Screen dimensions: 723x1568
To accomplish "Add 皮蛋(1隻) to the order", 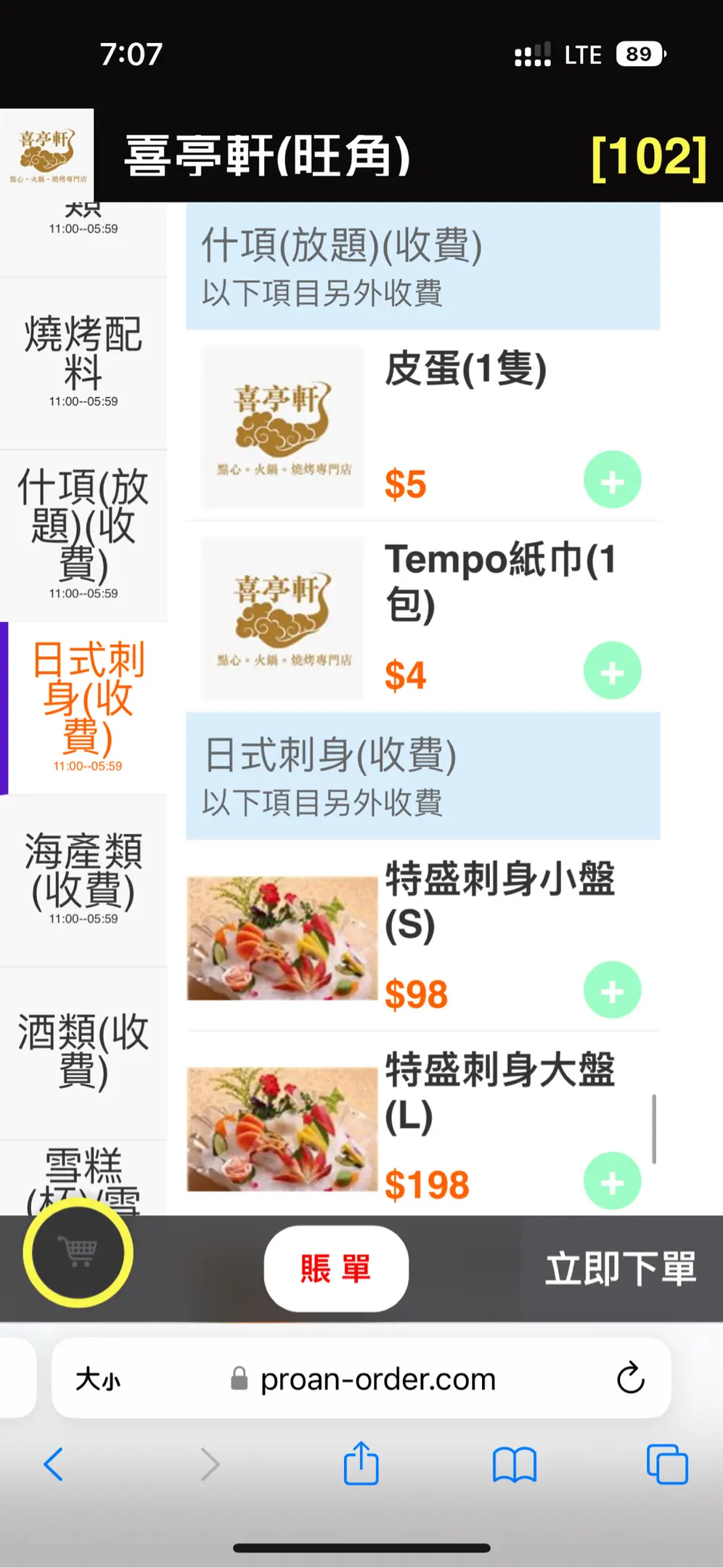I will [x=612, y=481].
